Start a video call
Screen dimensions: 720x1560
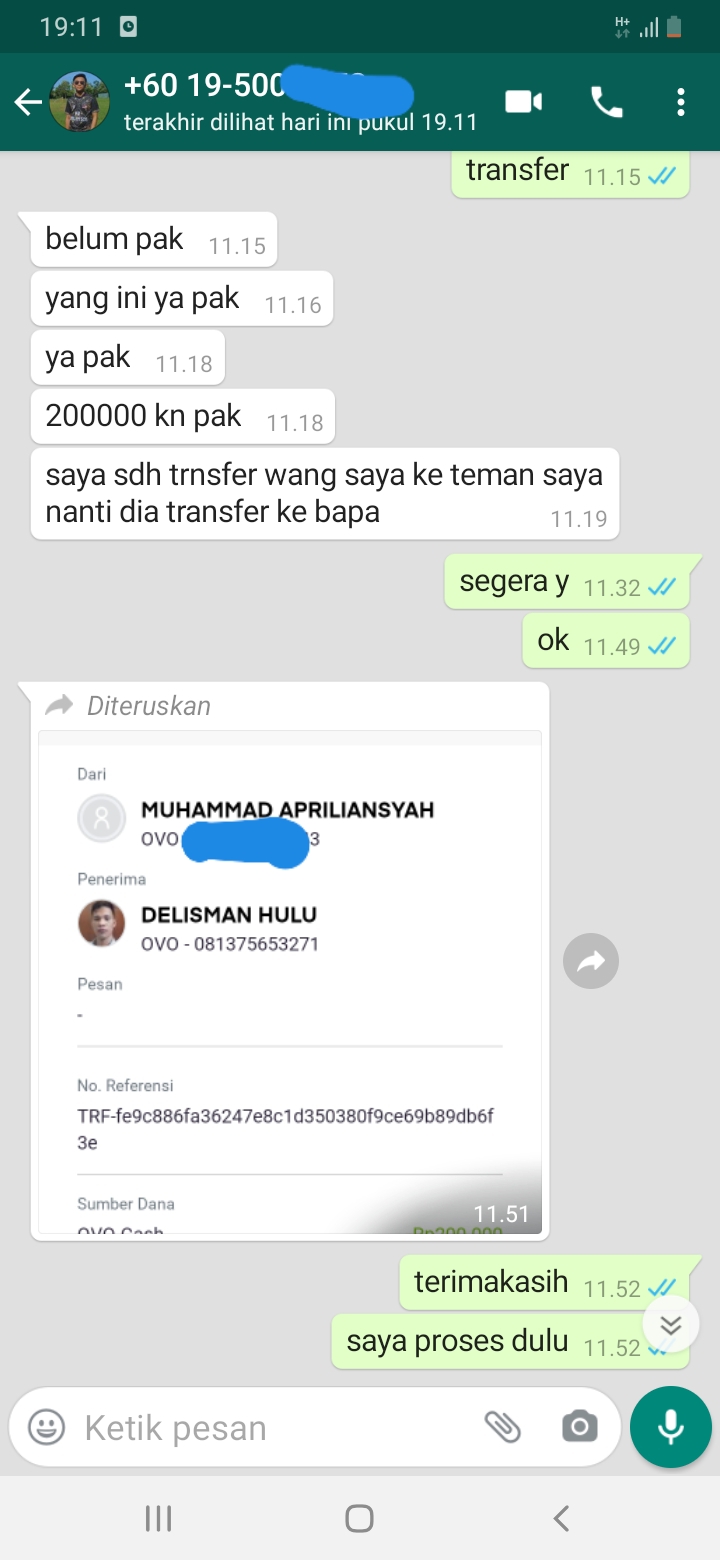point(523,102)
